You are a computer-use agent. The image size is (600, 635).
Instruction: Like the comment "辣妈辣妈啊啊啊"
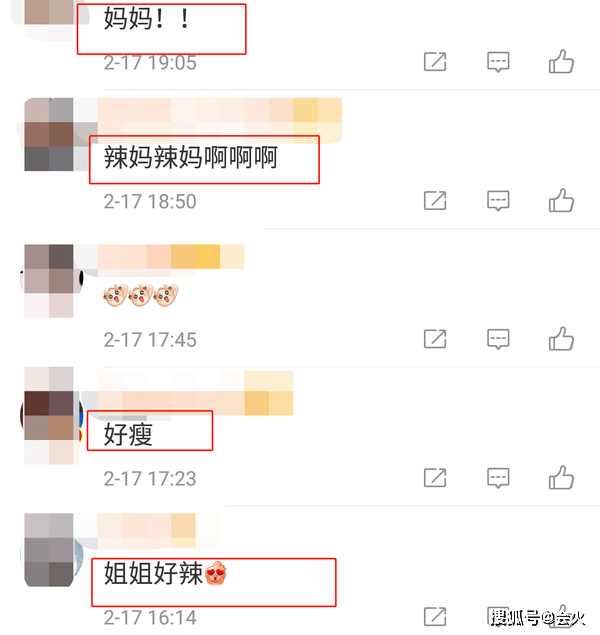561,200
